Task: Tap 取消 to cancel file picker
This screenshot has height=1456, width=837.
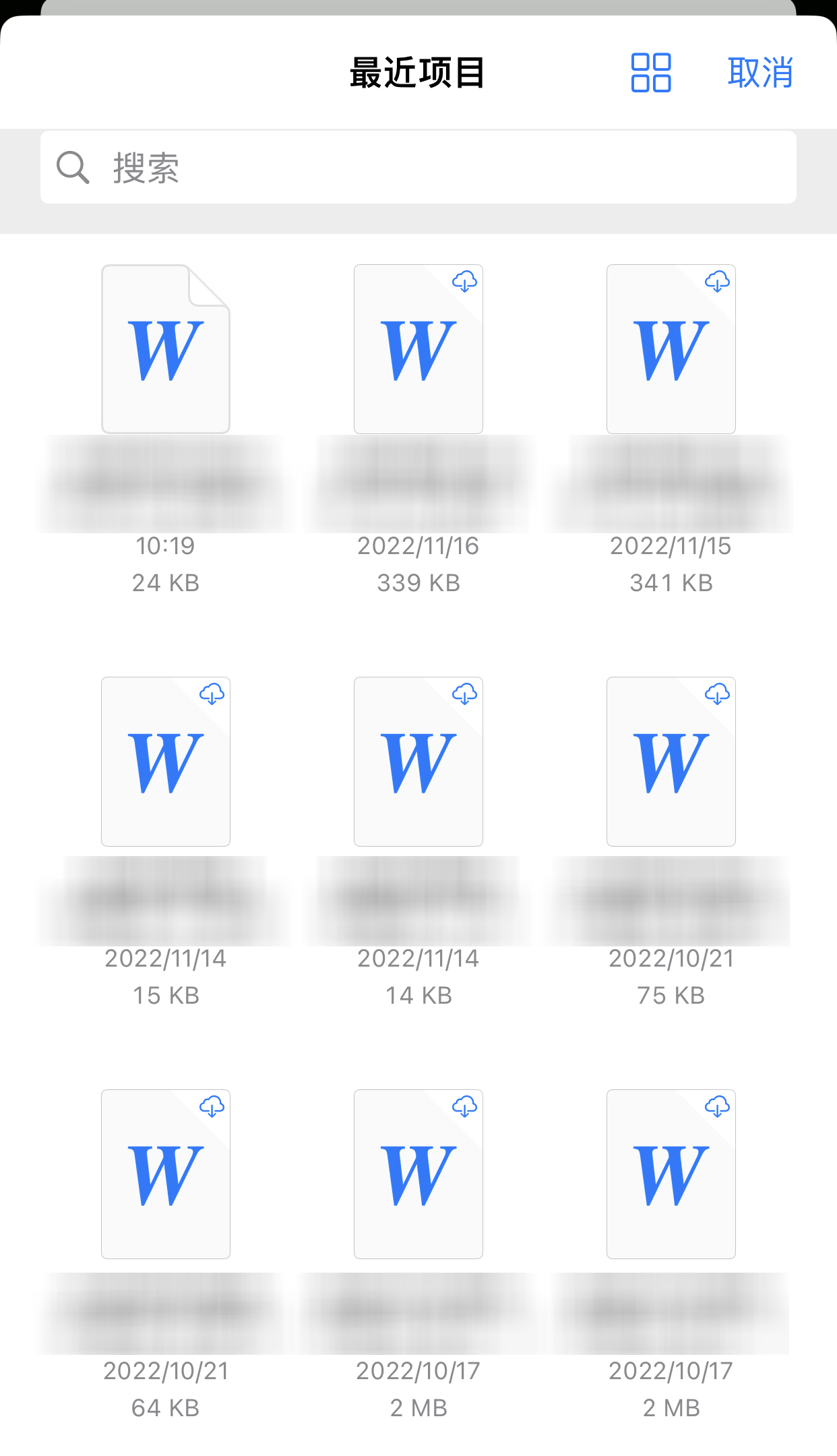Action: tap(759, 73)
